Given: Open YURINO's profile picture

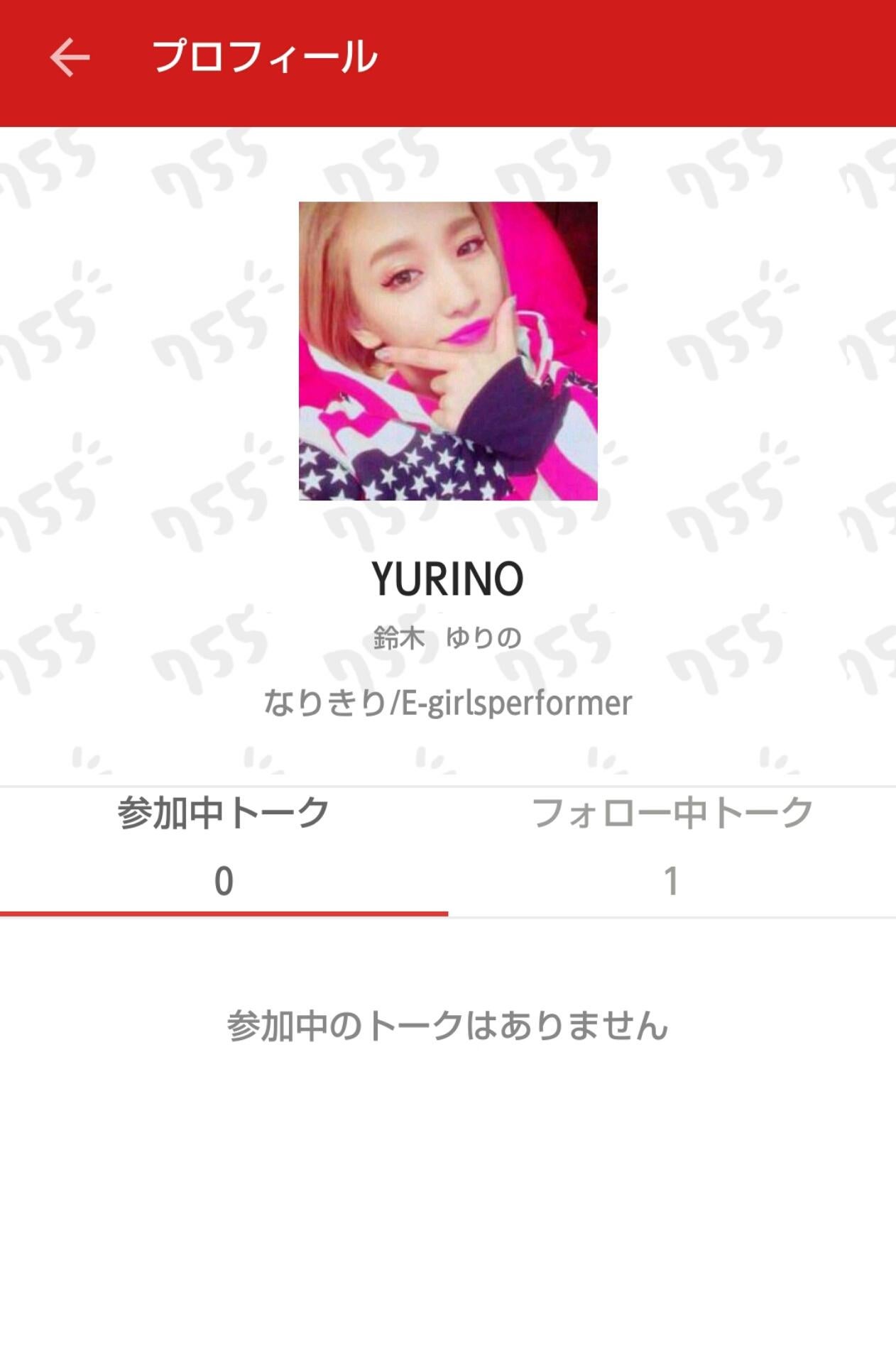Looking at the screenshot, I should [x=448, y=351].
